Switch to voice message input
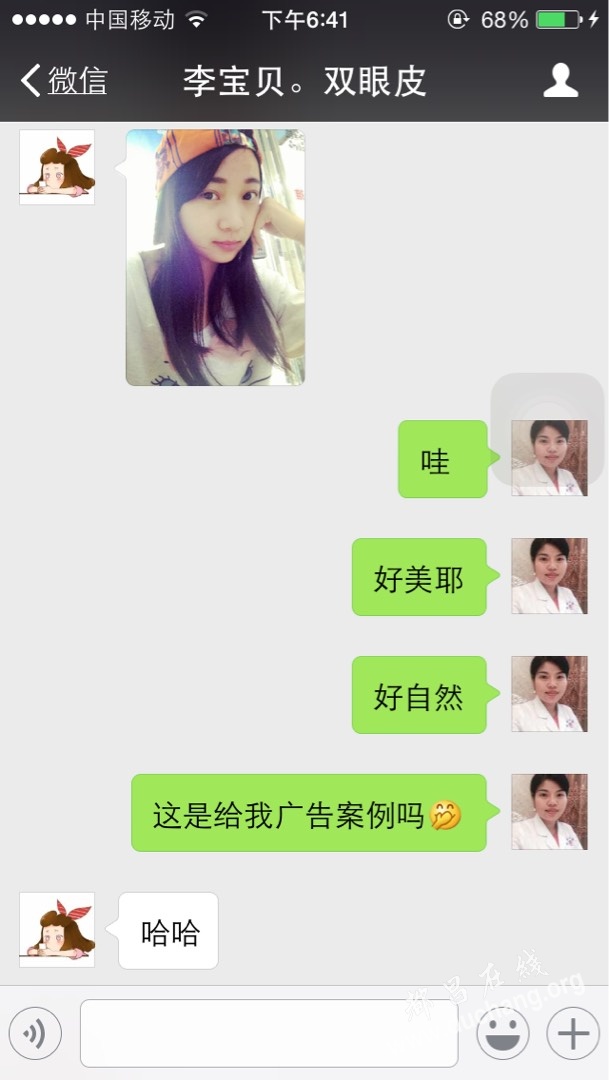This screenshot has height=1080, width=609. tap(35, 1033)
